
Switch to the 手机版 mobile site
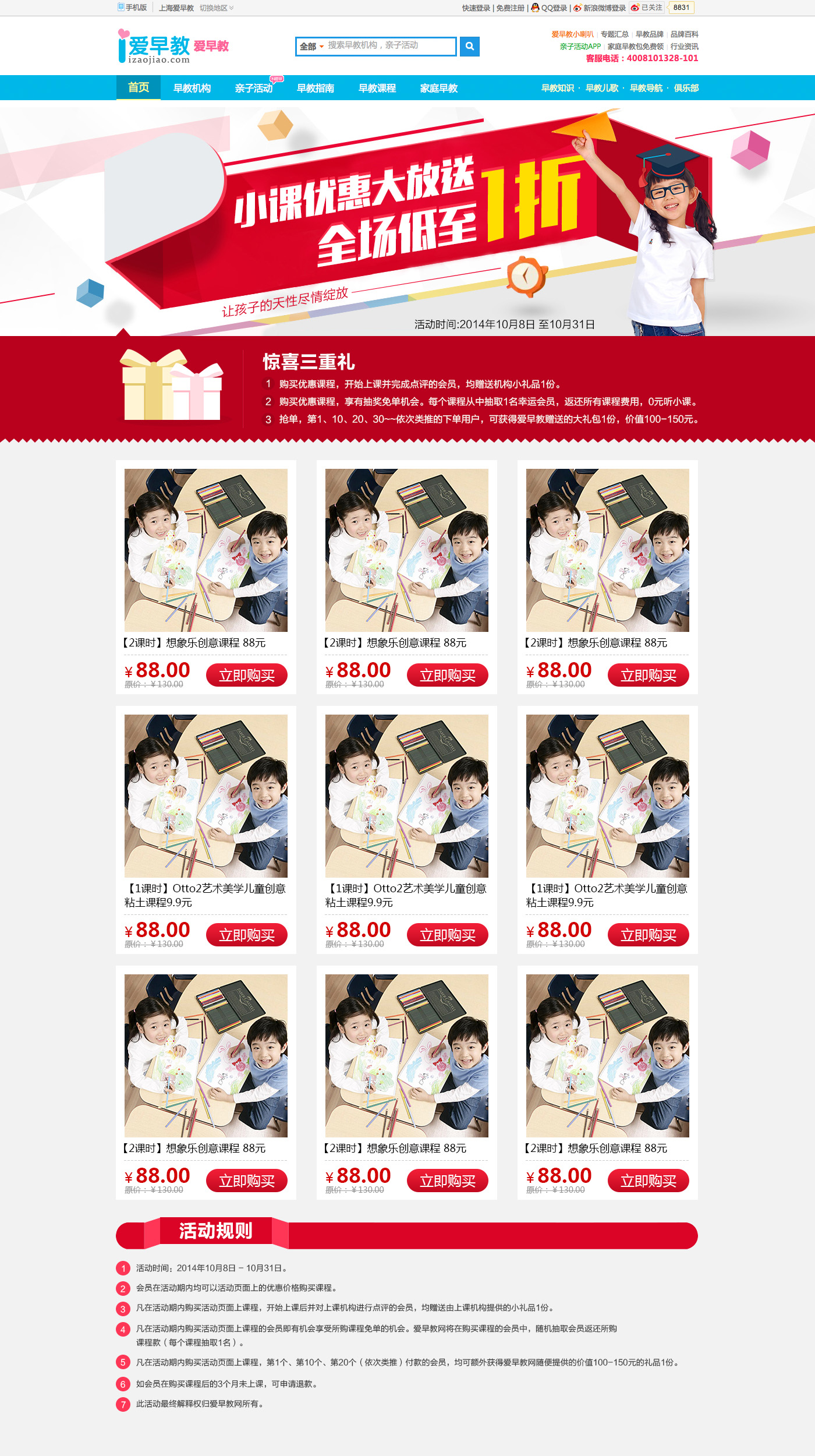coord(133,8)
